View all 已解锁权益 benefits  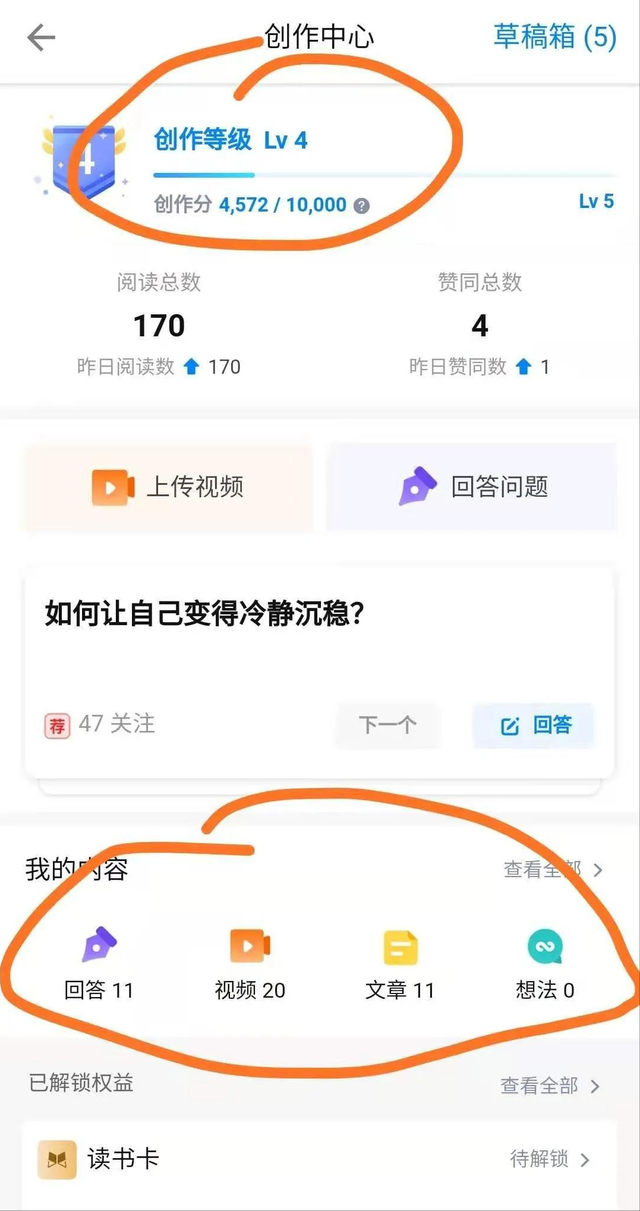coord(551,1086)
